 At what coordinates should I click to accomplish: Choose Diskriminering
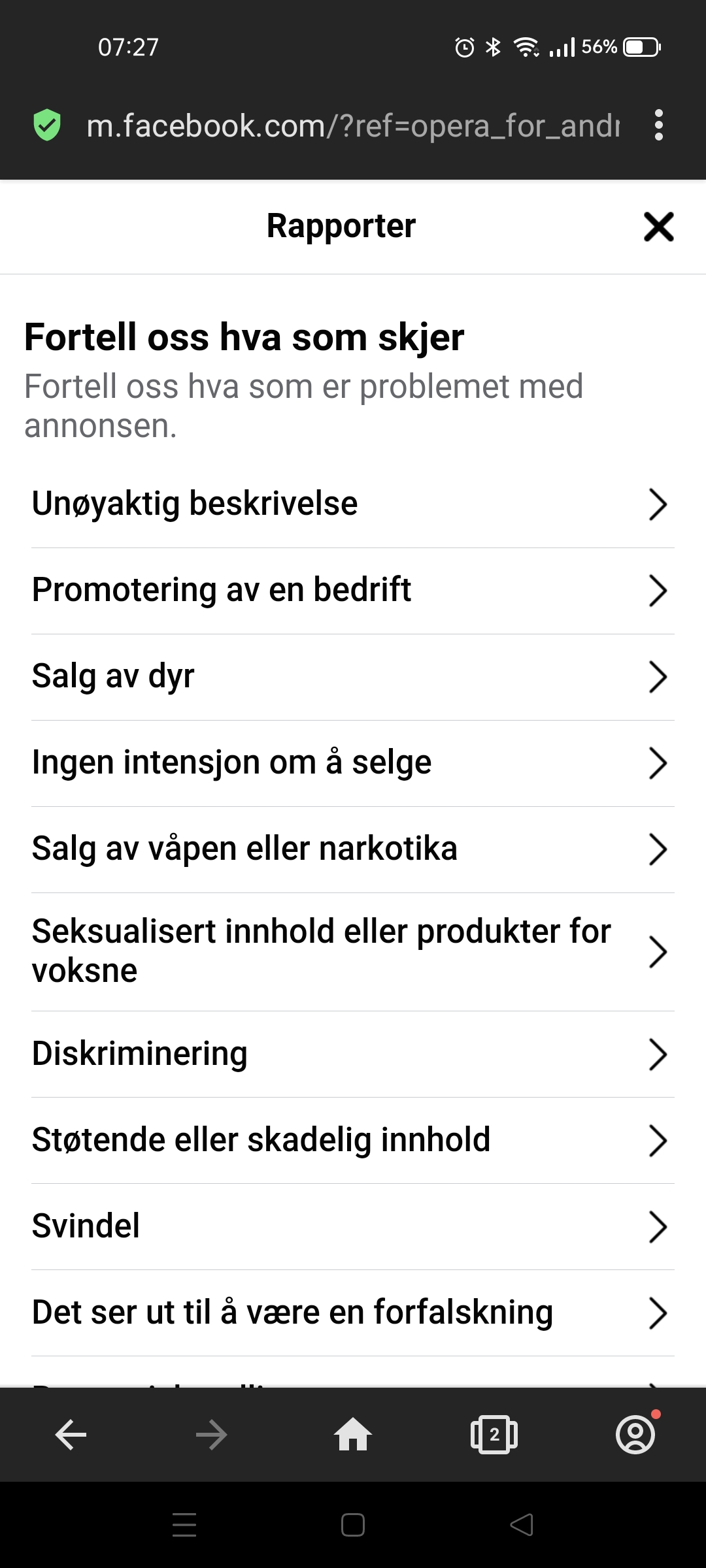(x=353, y=1054)
